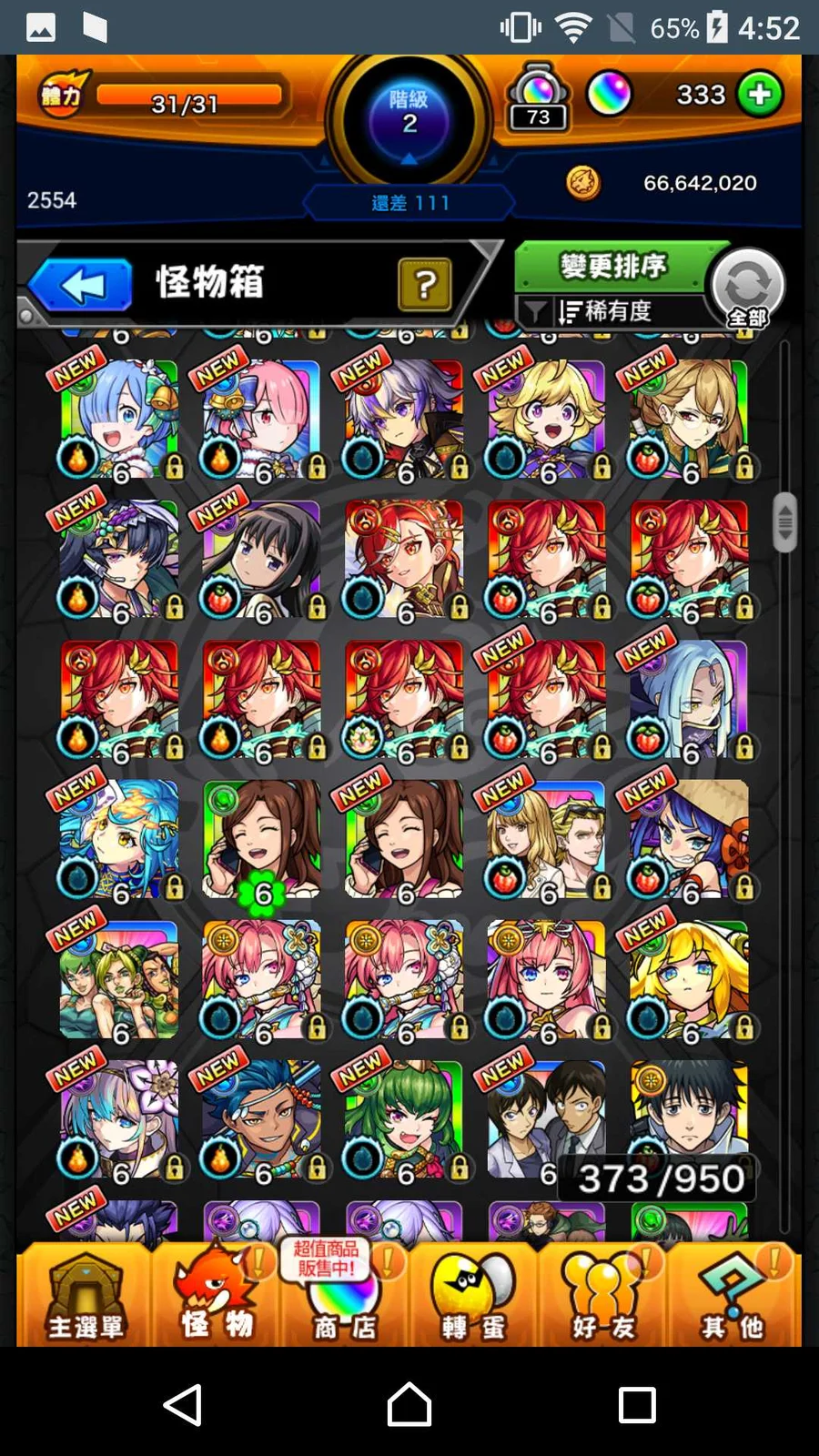This screenshot has width=819, height=1456.
Task: Tap the Android home button
Action: click(409, 1405)
